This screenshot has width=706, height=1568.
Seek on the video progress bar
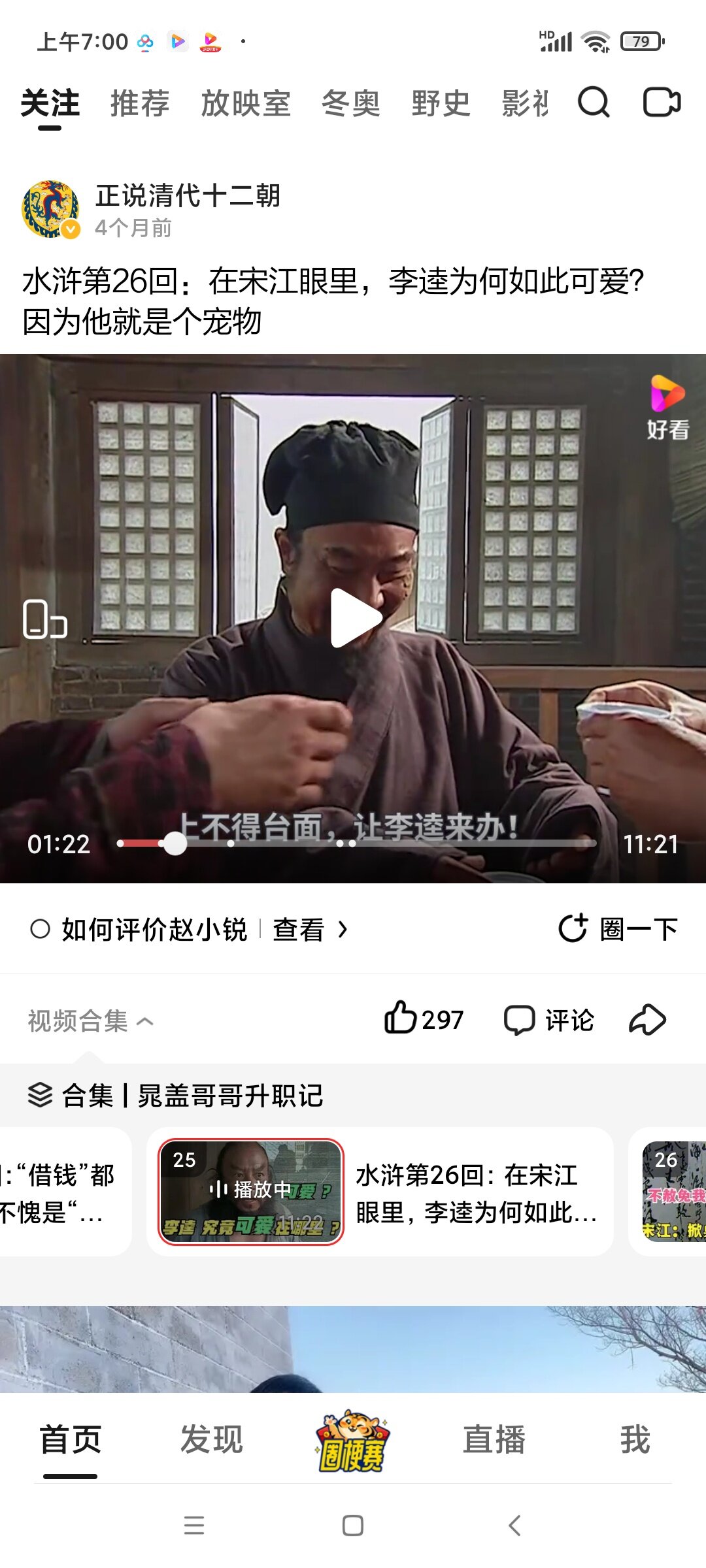[x=392, y=843]
